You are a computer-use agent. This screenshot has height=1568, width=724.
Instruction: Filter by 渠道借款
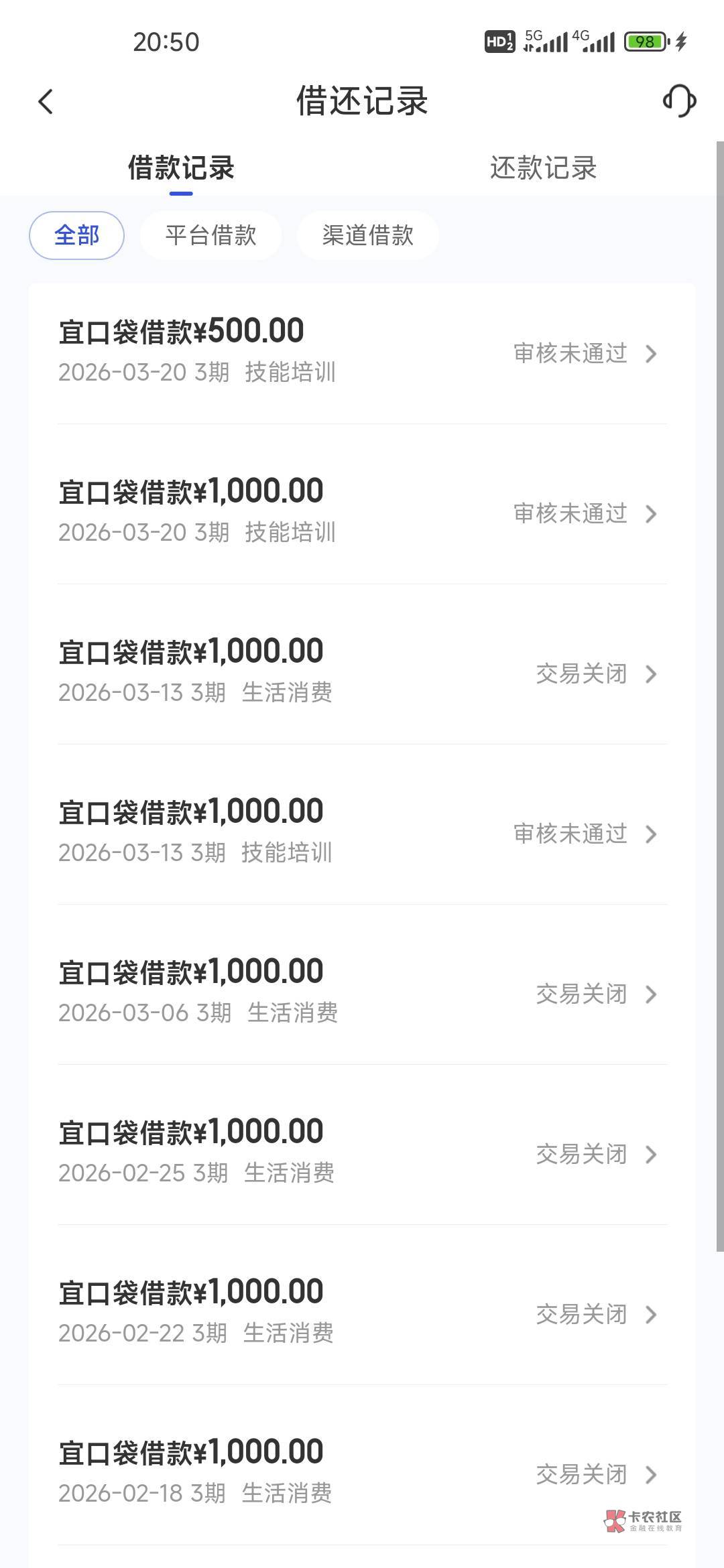[x=368, y=235]
